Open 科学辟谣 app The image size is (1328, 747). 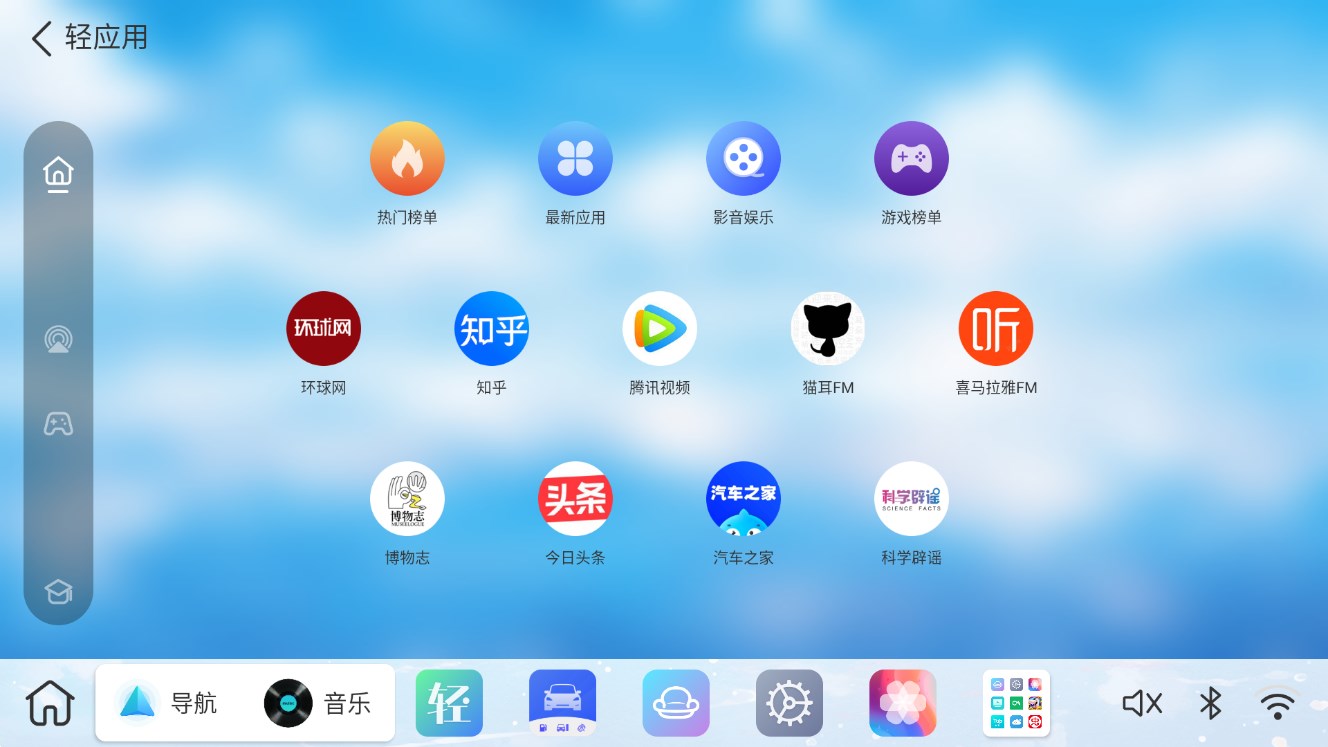pos(911,499)
